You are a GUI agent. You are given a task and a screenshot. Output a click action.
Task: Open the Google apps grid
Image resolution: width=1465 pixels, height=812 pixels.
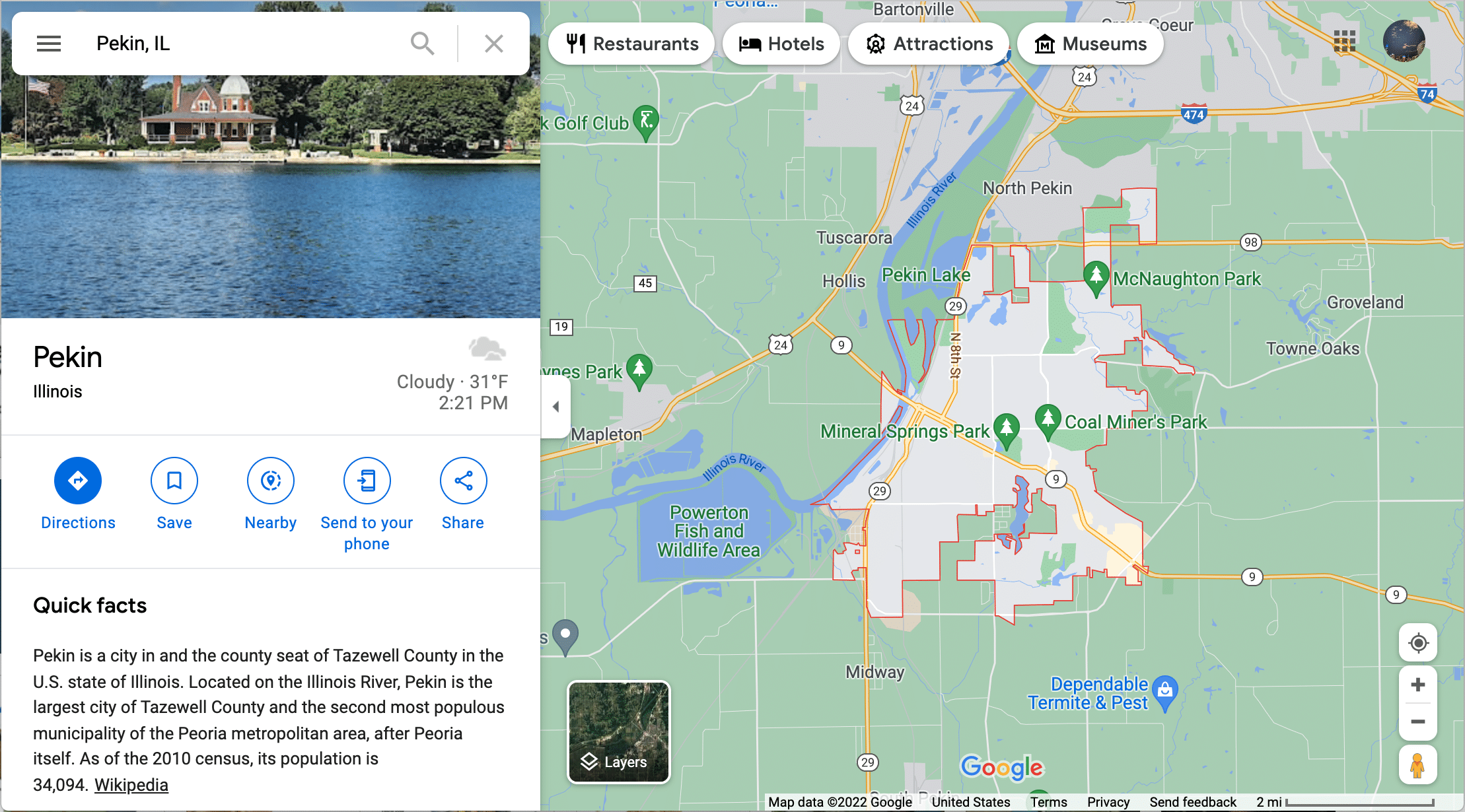[x=1344, y=41]
